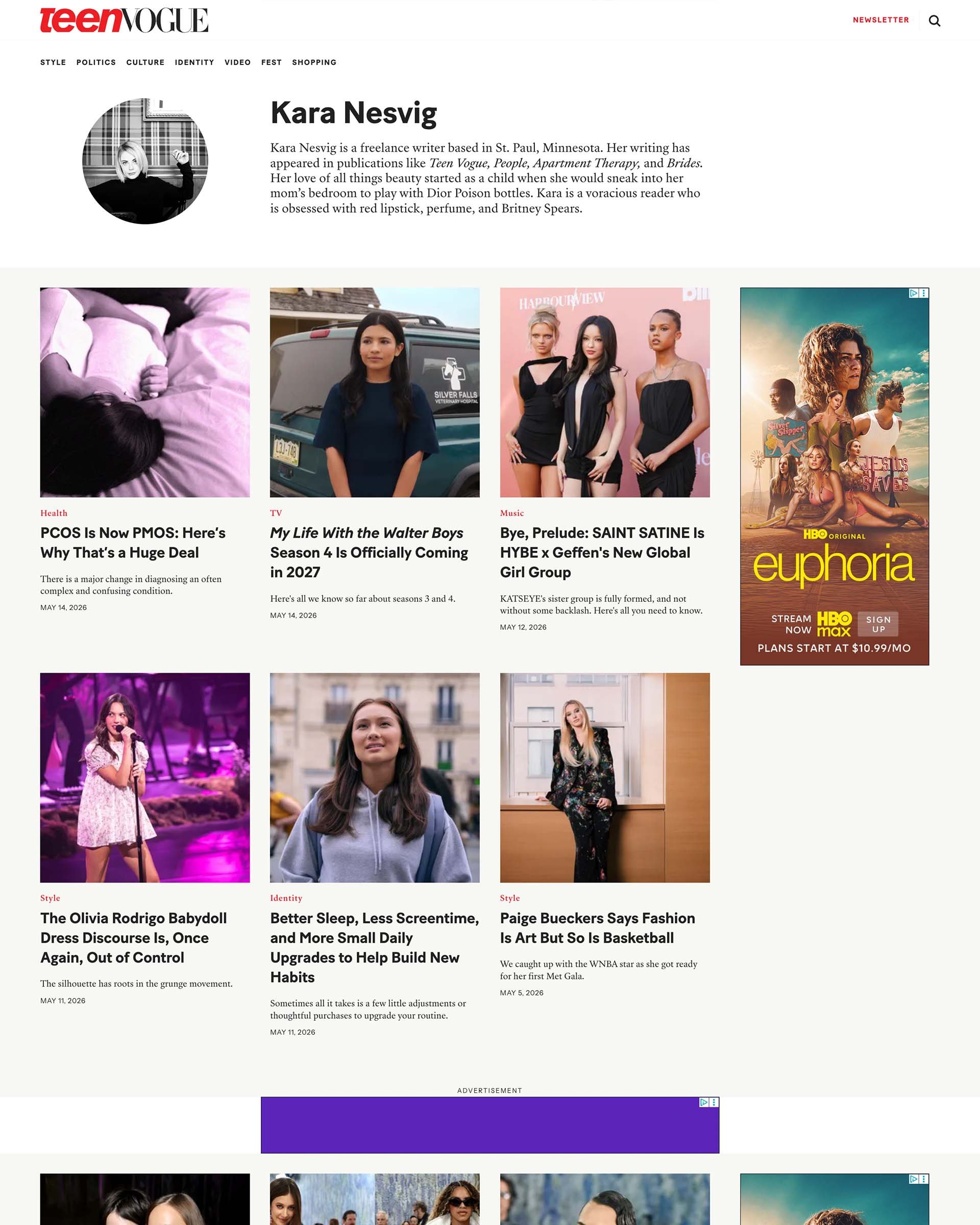
Task: Open the search magnifier icon
Action: point(934,21)
